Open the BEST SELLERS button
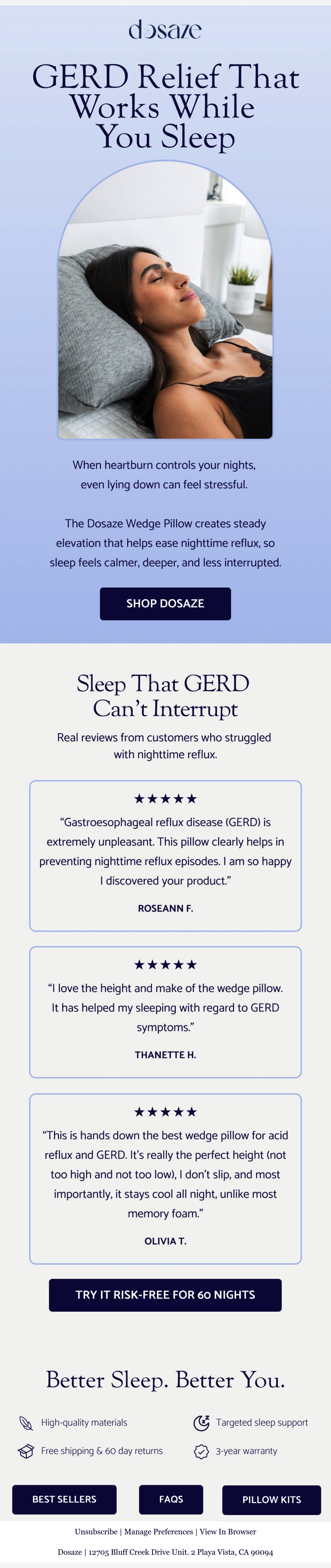Viewport: 331px width, 1568px height. point(64,1499)
